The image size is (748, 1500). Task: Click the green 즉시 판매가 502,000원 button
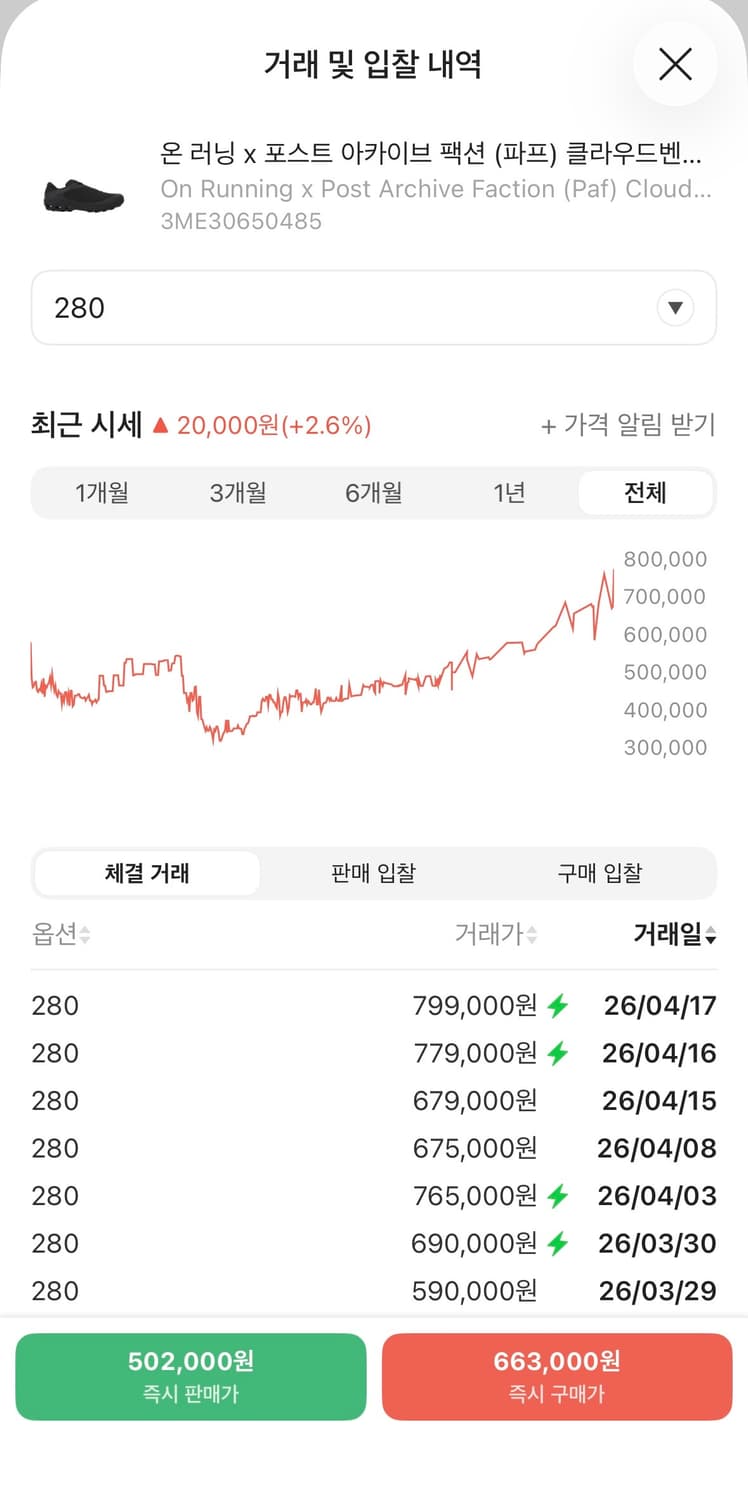click(190, 1377)
